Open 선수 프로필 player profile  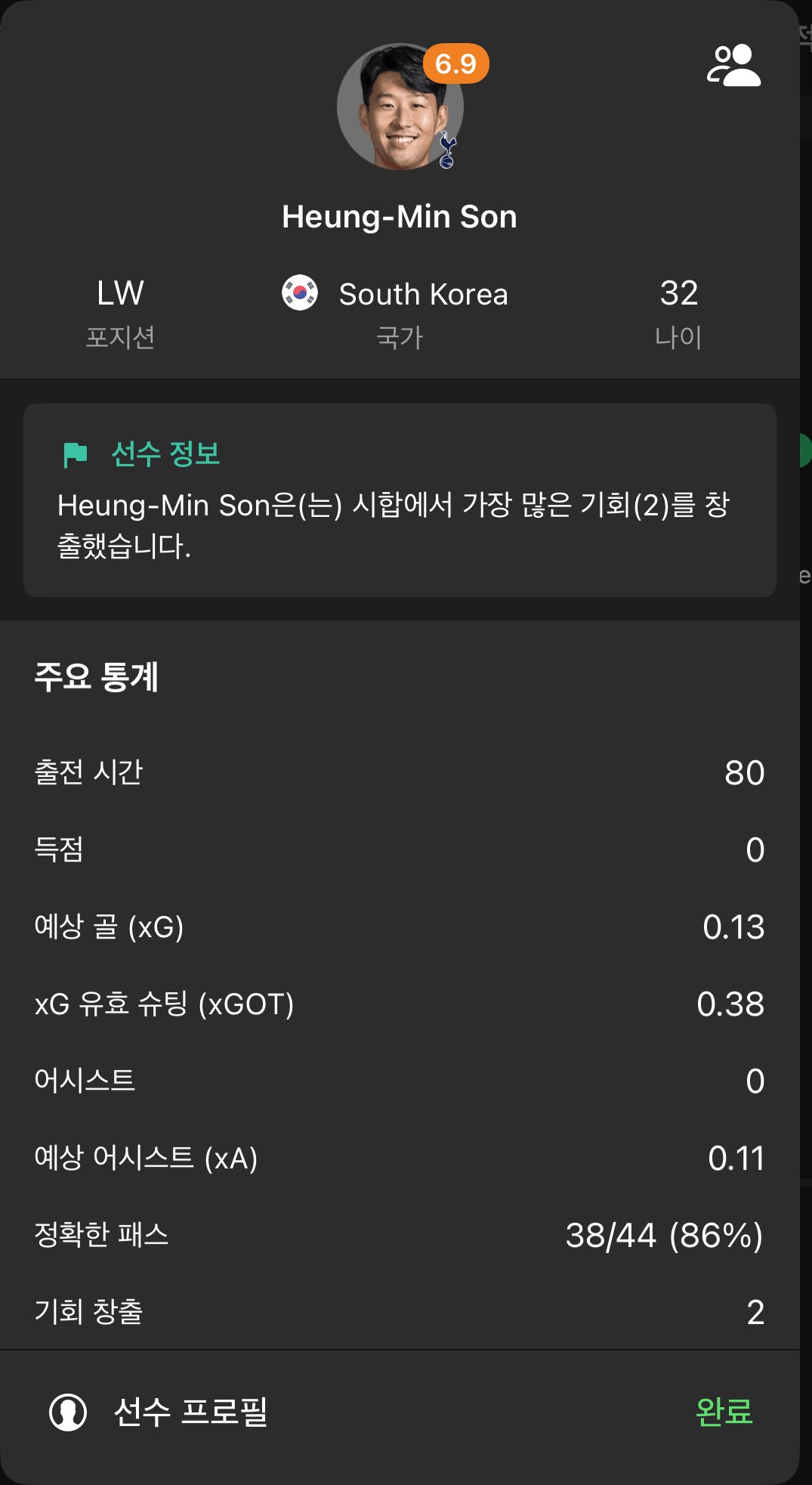tap(159, 1412)
